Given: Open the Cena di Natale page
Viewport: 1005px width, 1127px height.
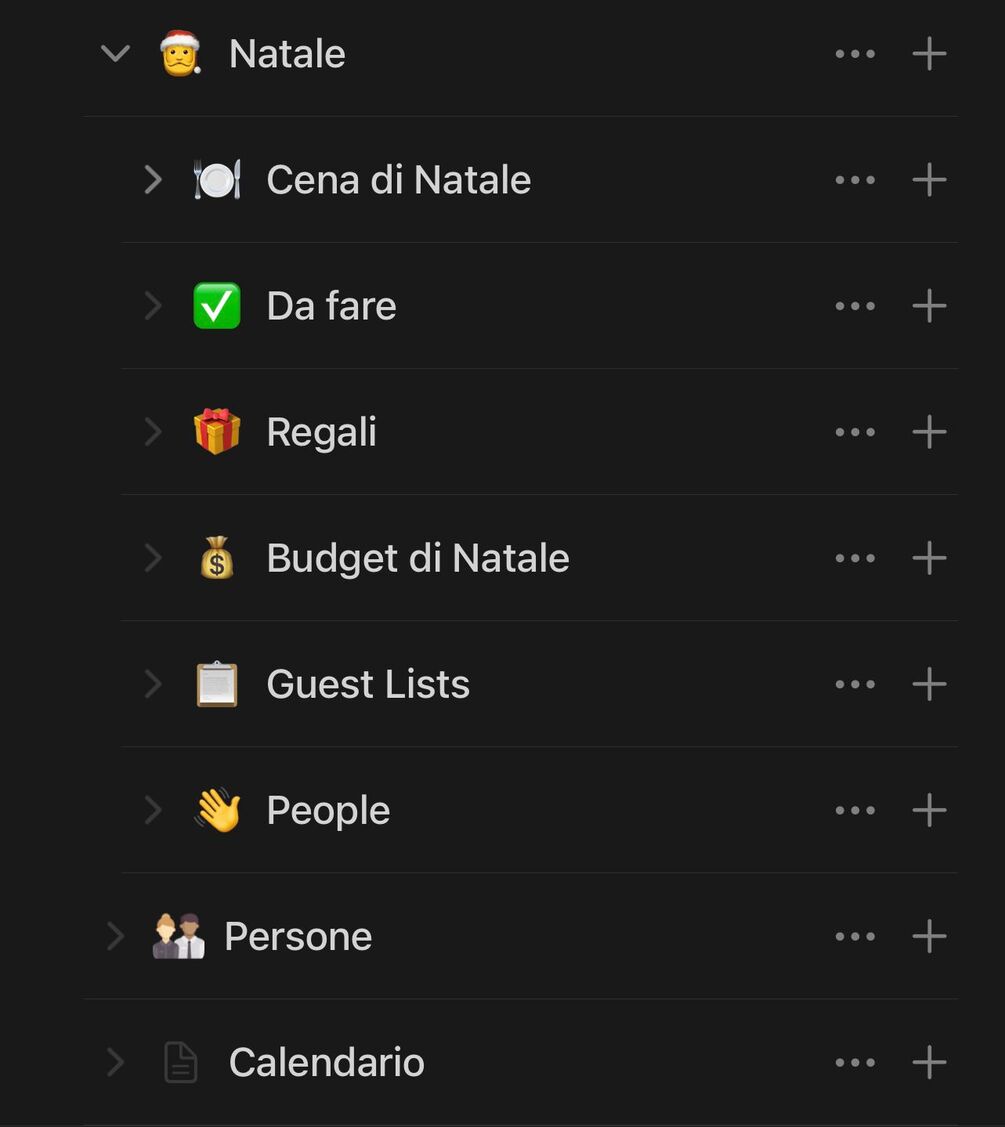Looking at the screenshot, I should pyautogui.click(x=398, y=180).
